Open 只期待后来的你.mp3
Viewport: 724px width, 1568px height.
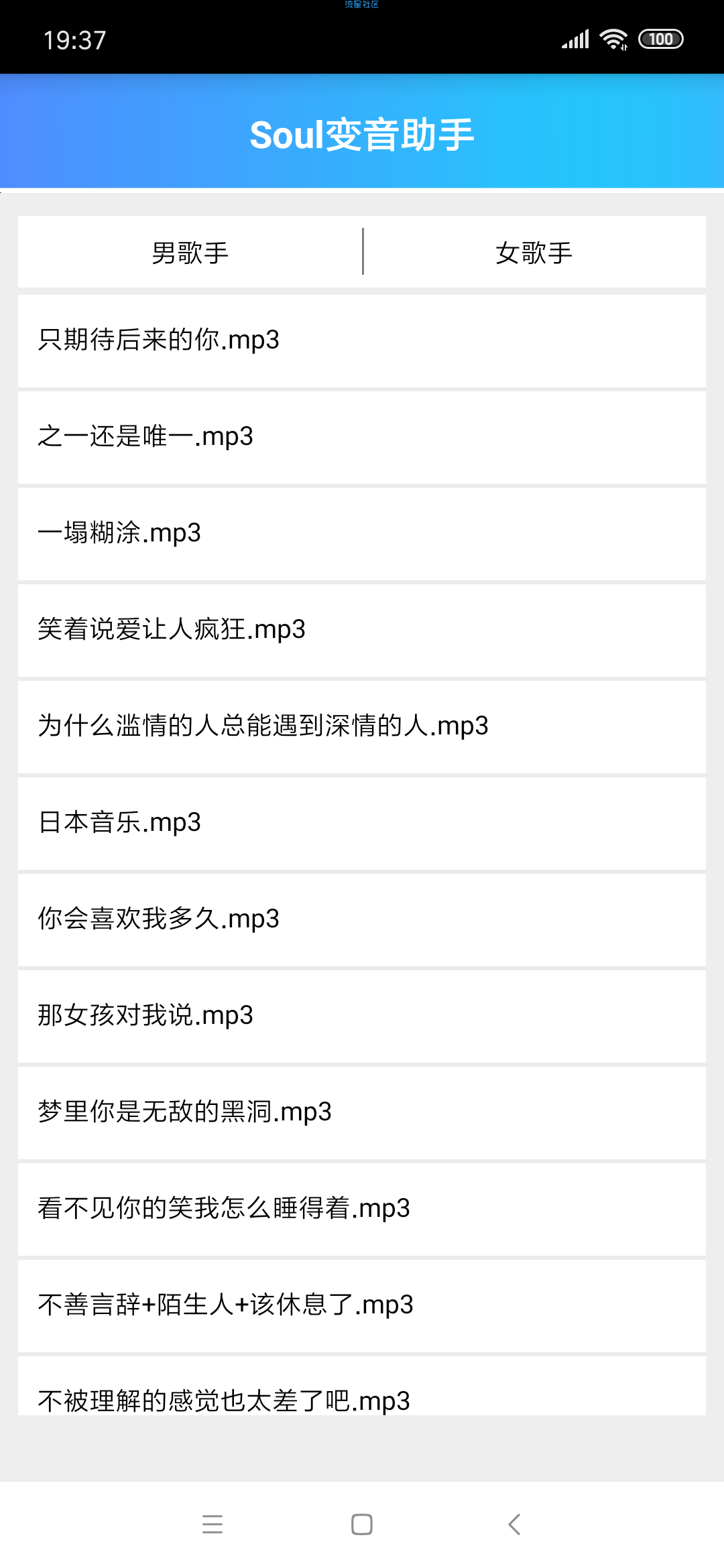(362, 341)
